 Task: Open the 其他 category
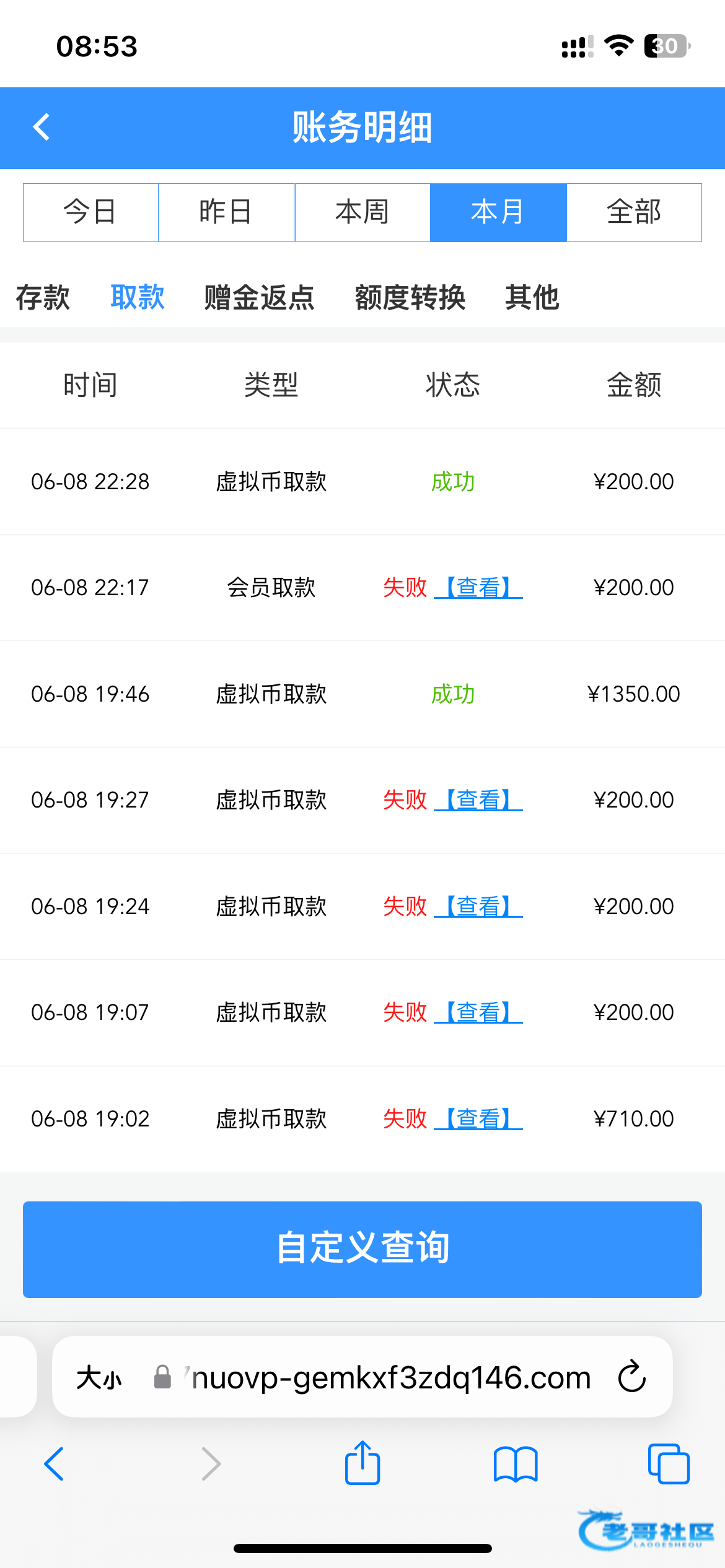532,297
